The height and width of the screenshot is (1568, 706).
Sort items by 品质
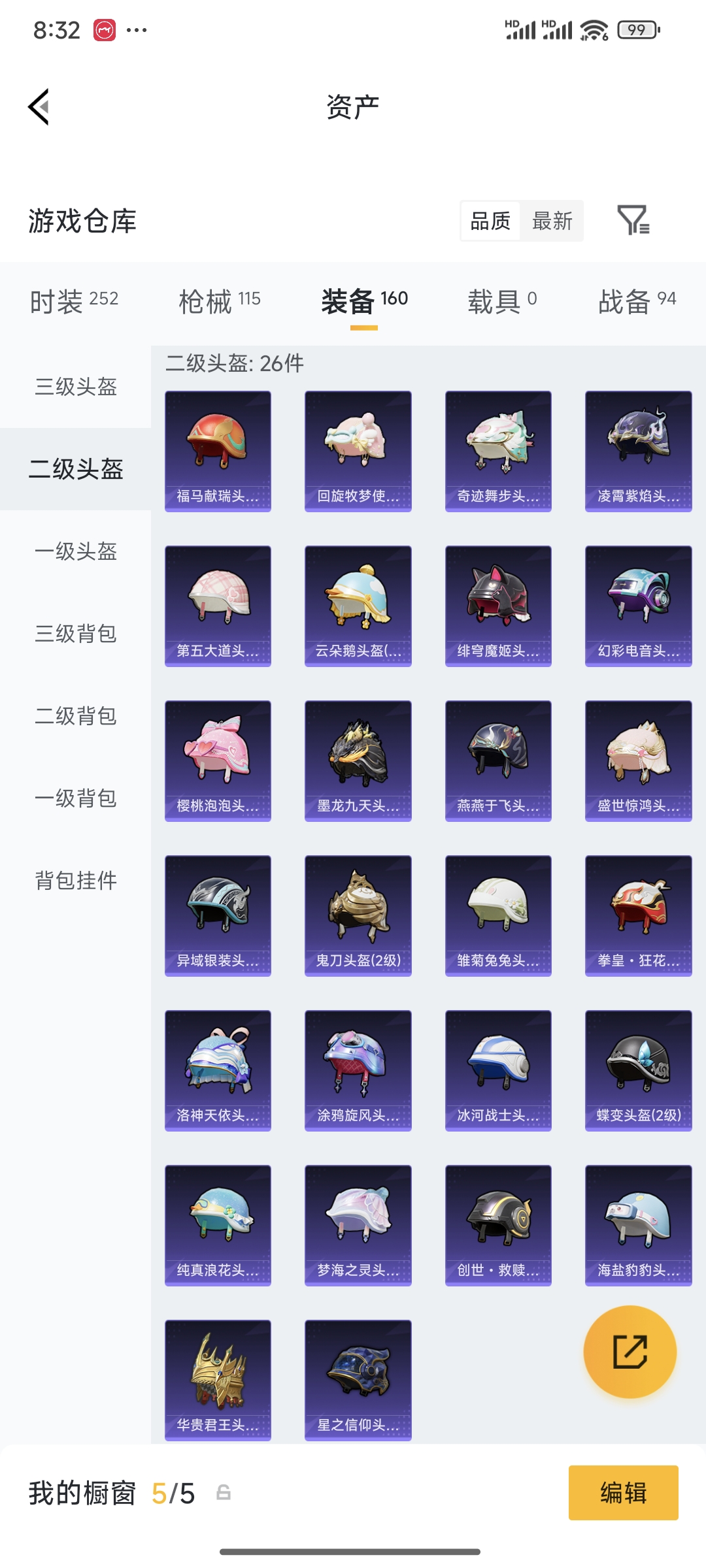[x=490, y=221]
